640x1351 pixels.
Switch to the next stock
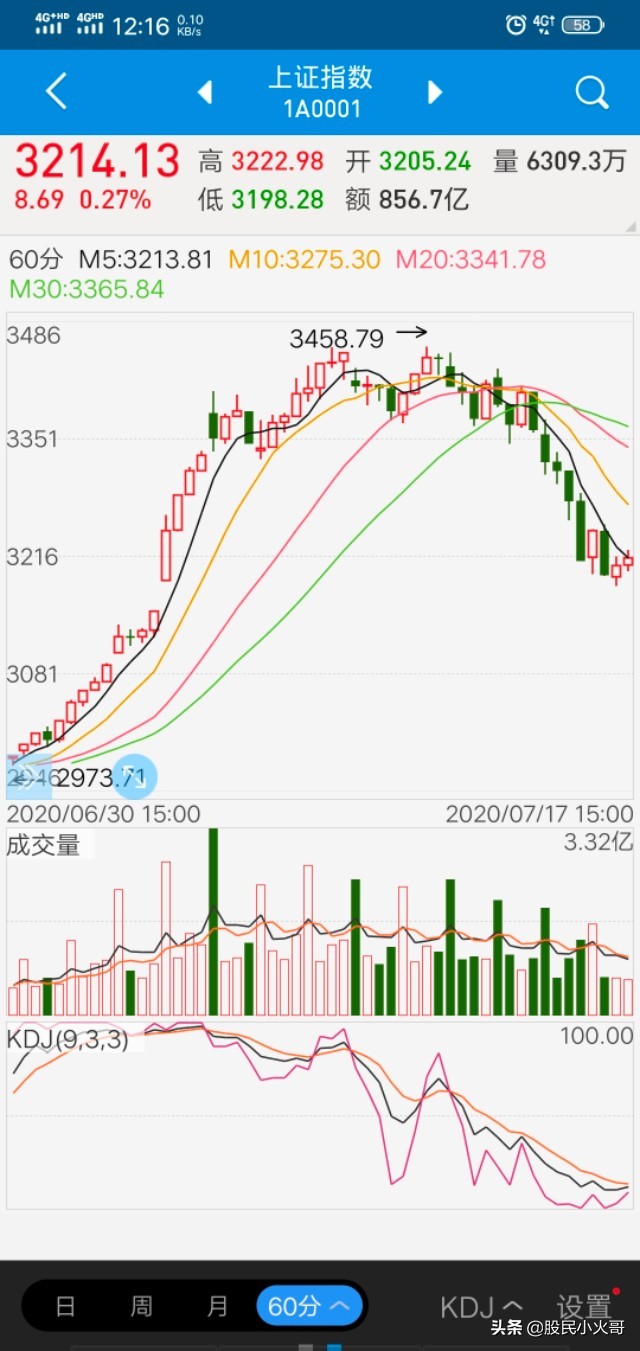(435, 93)
